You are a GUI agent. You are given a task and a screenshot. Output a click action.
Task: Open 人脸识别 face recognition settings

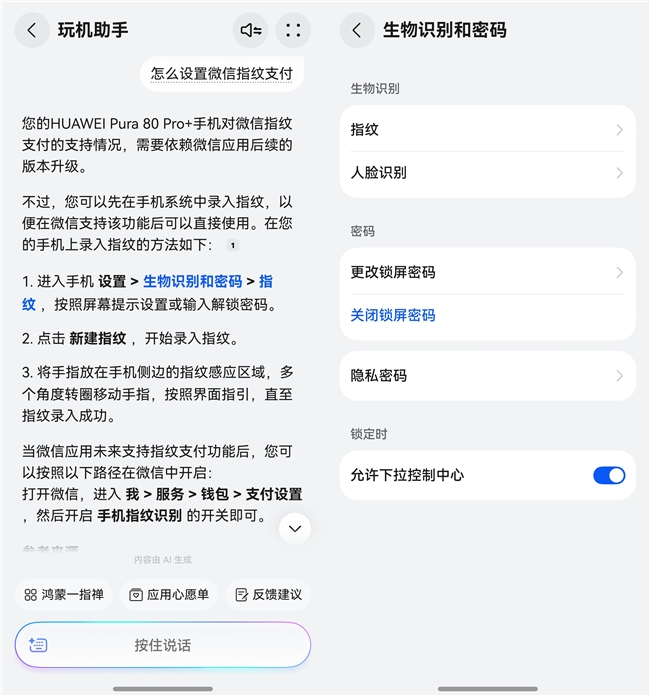[x=487, y=173]
